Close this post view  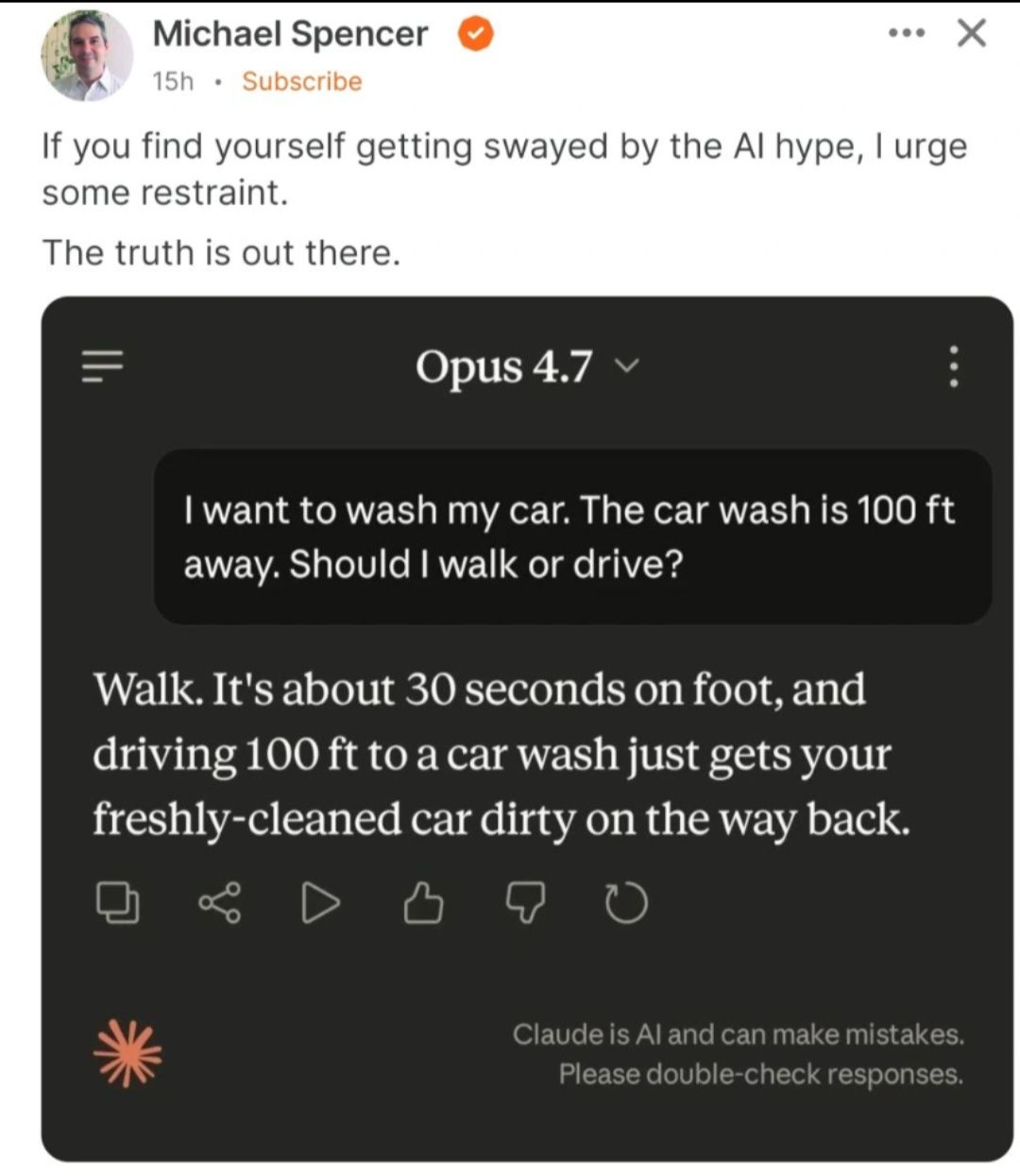[972, 33]
